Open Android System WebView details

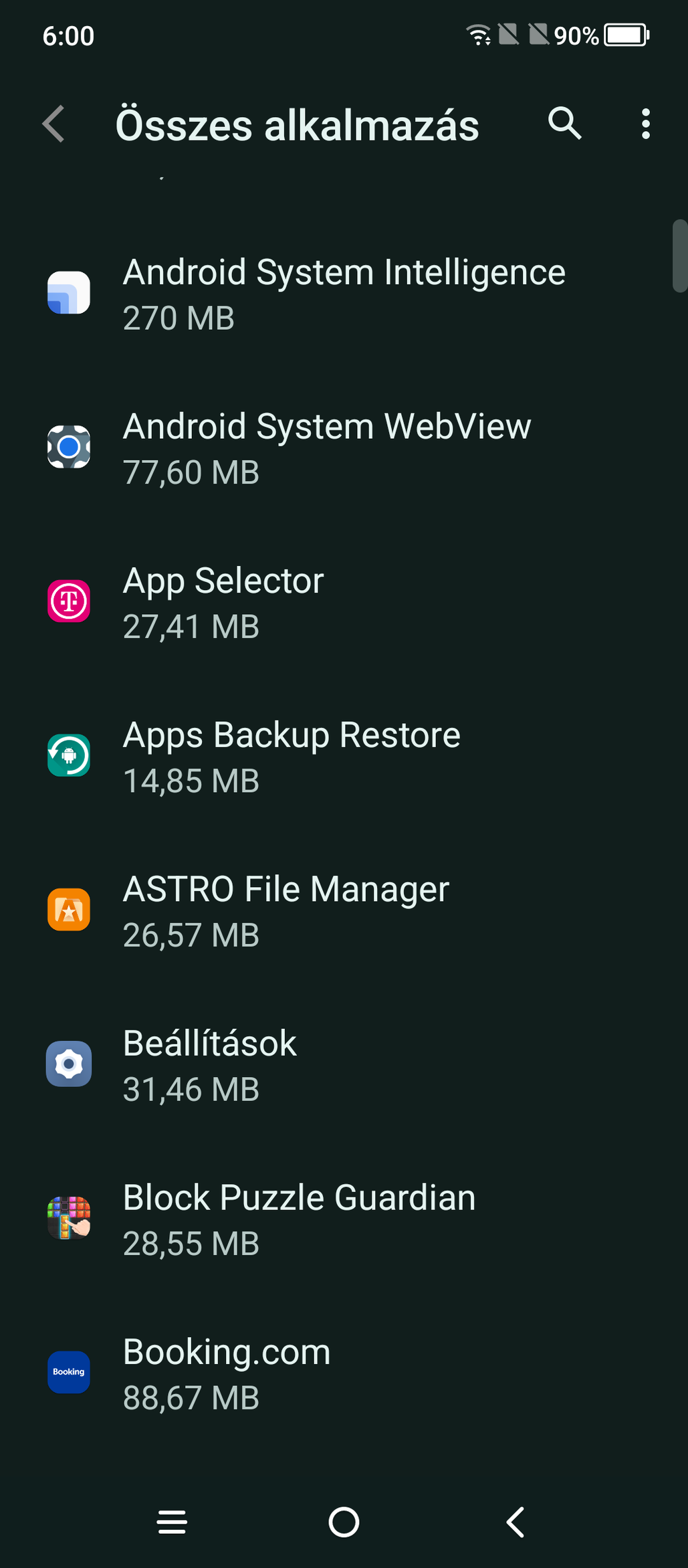pyautogui.click(x=344, y=448)
